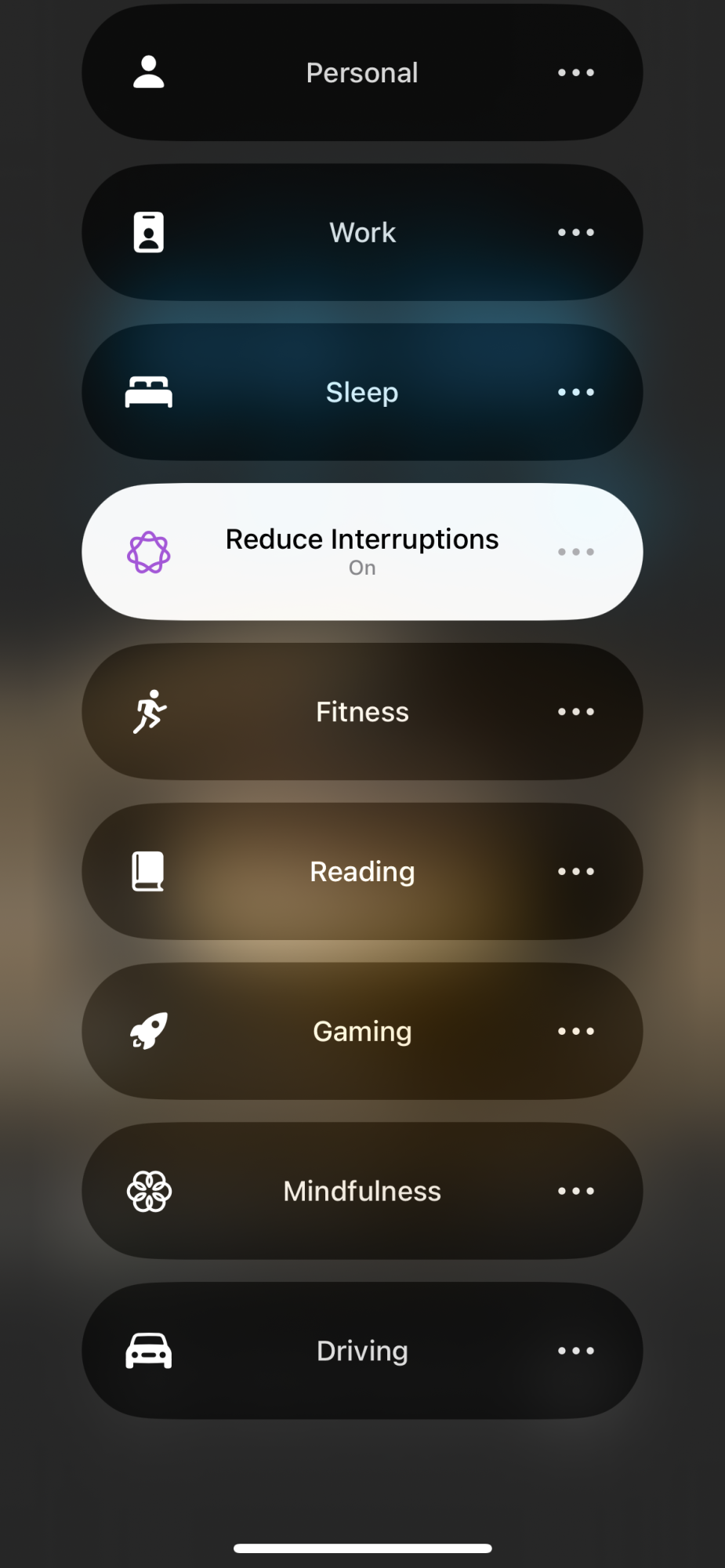Image resolution: width=725 pixels, height=1568 pixels.
Task: Switch to Reading focus
Action: pos(361,872)
